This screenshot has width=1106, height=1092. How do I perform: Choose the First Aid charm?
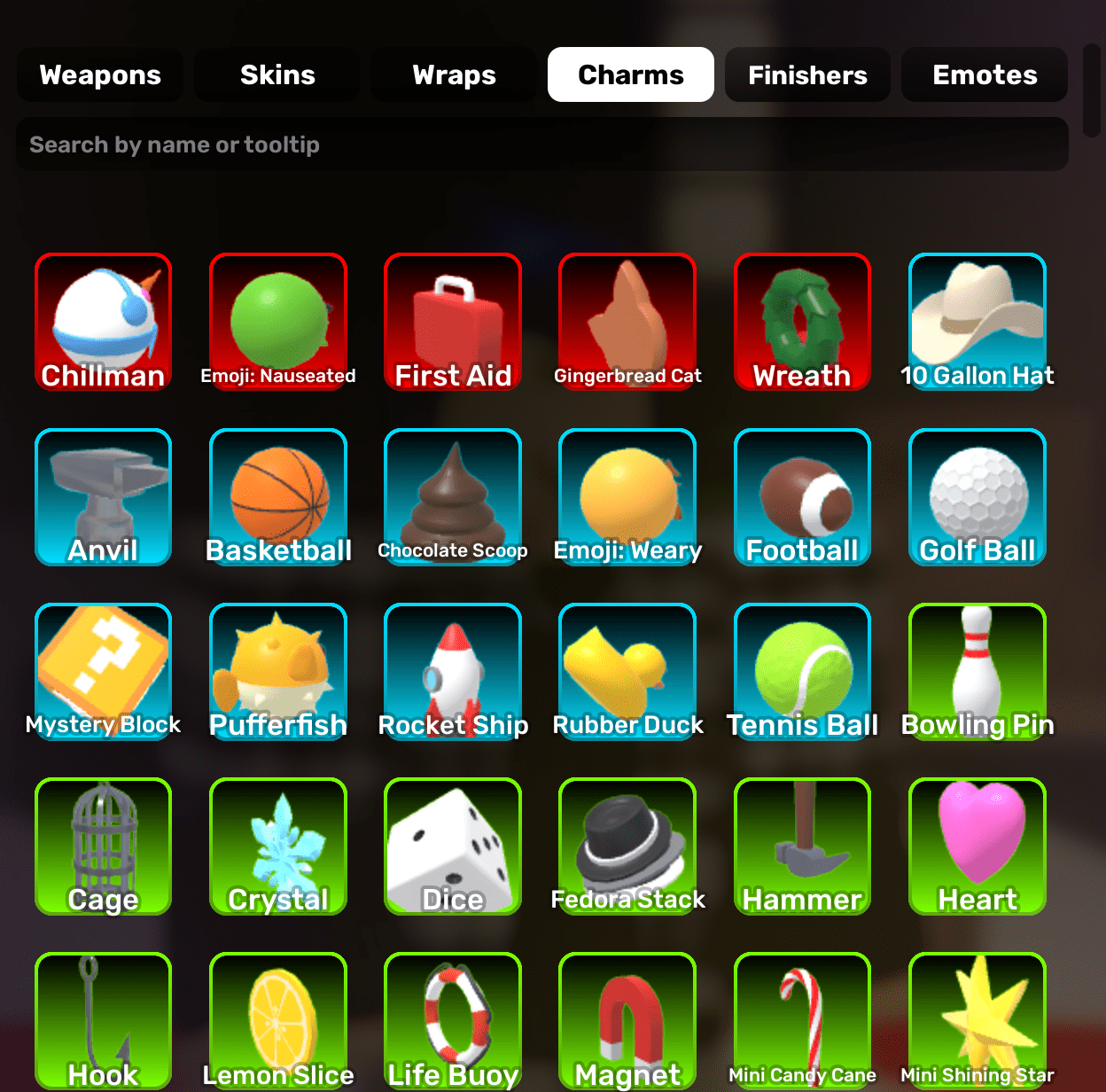(x=453, y=322)
